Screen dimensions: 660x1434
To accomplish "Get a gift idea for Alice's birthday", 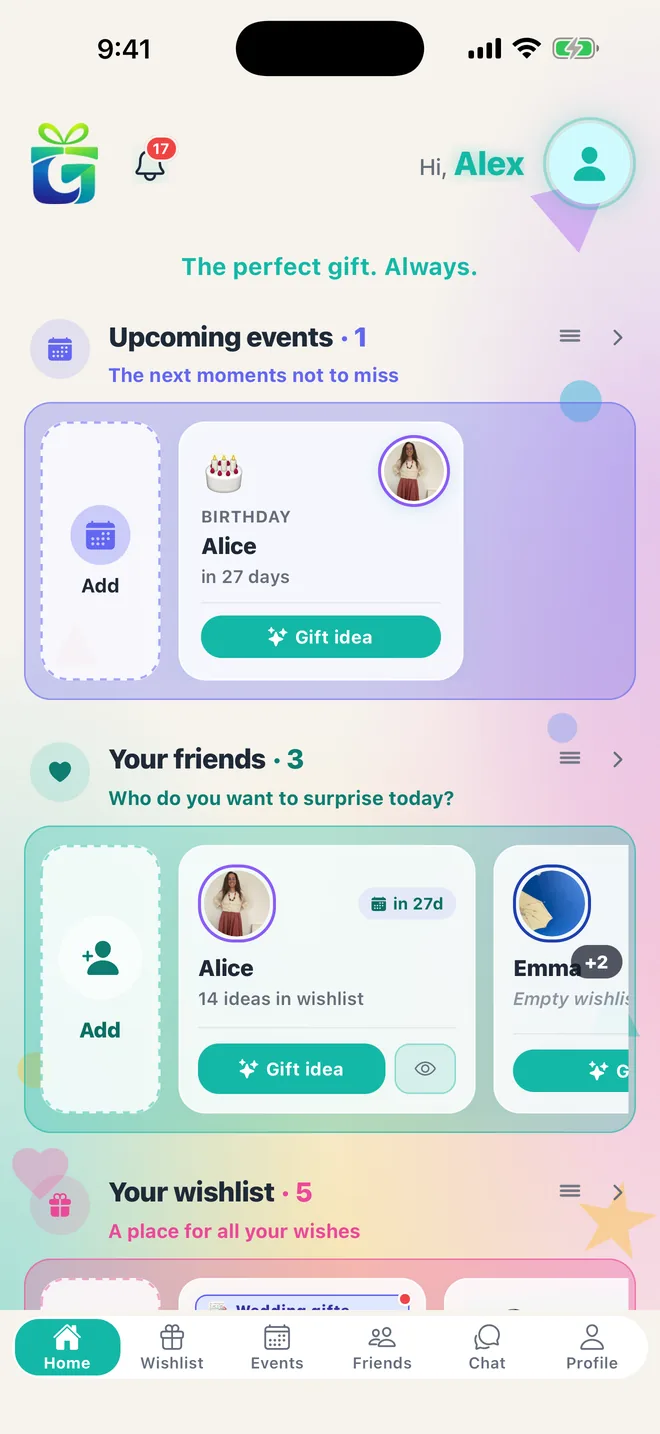I will point(321,637).
